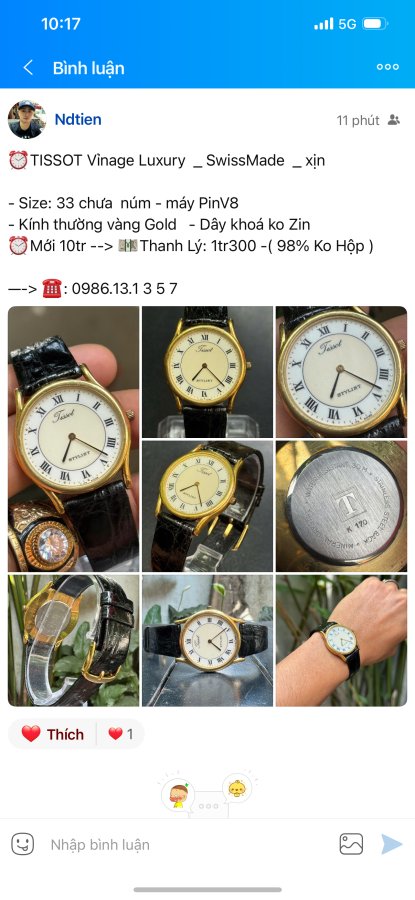Attach an image to the comment
The width and height of the screenshot is (415, 900).
coord(351,844)
